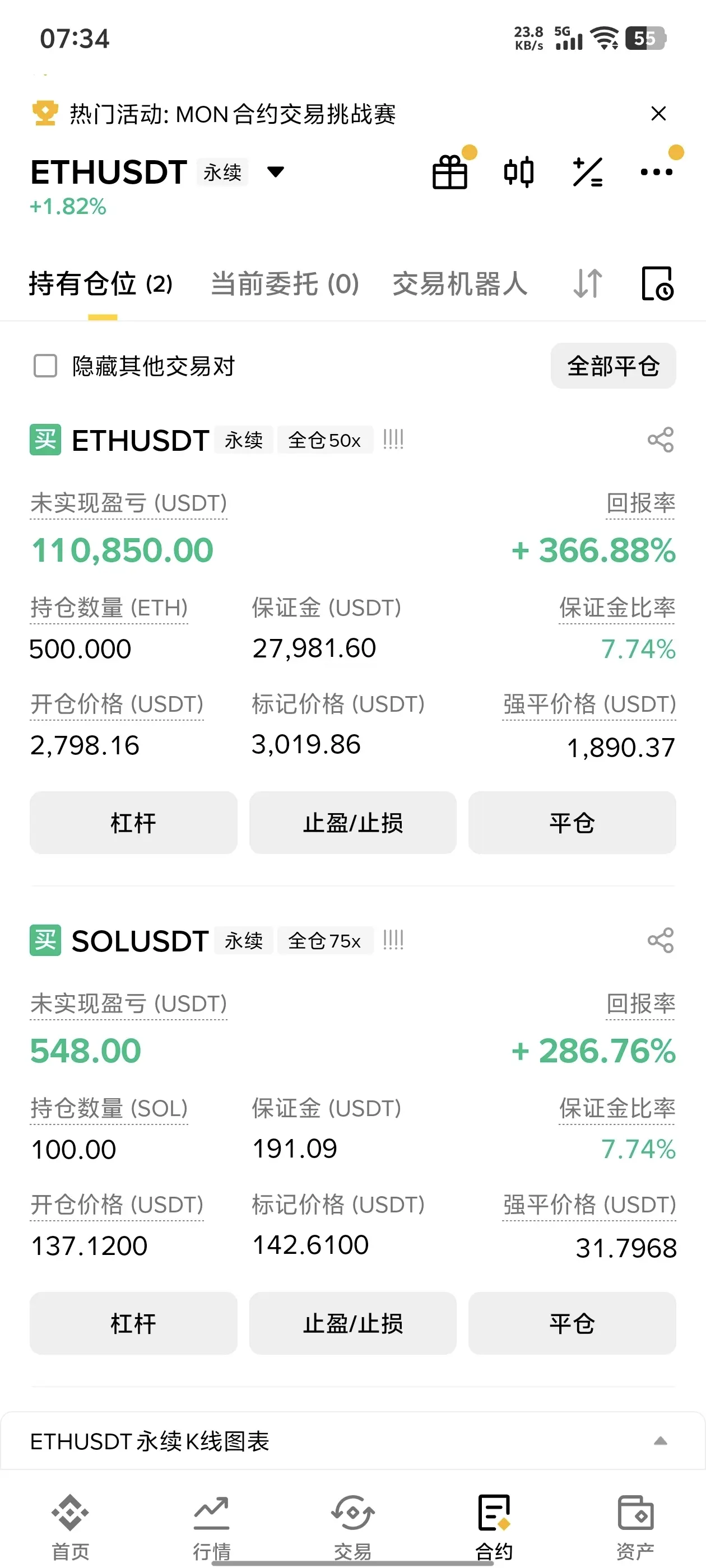The image size is (706, 1568).
Task: Switch to the 当前委托 (0) tab
Action: (285, 284)
